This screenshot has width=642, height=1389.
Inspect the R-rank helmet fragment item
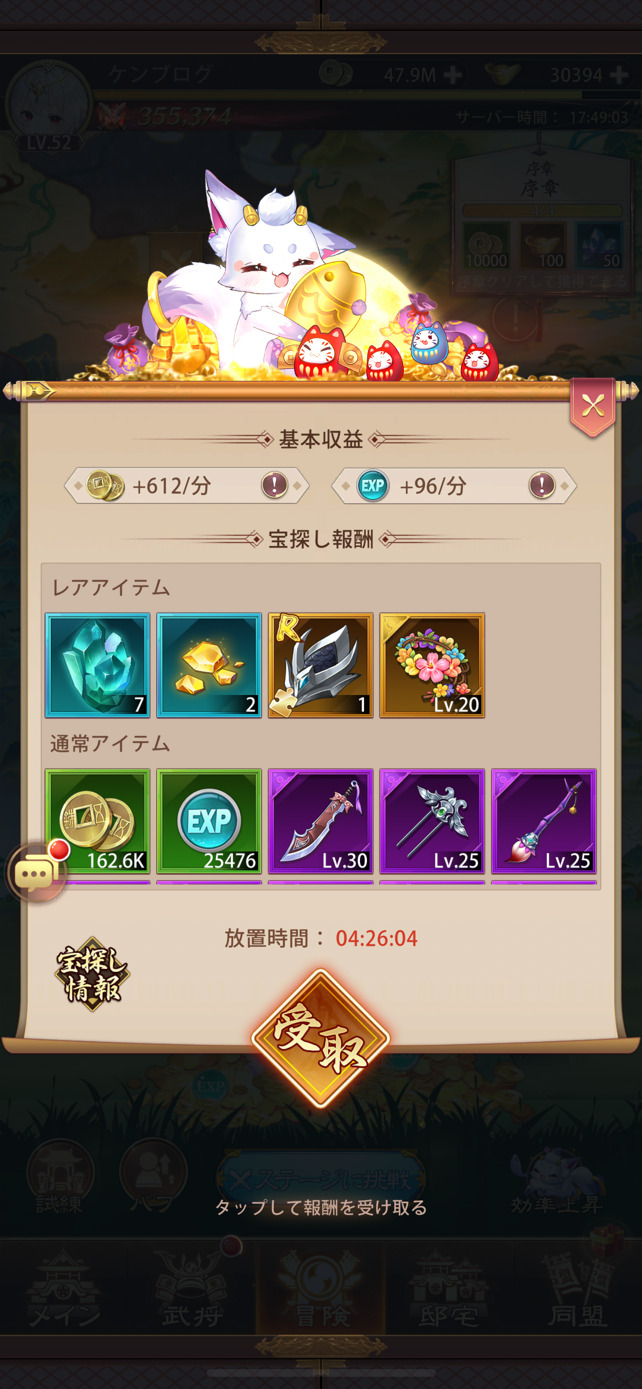click(320, 665)
